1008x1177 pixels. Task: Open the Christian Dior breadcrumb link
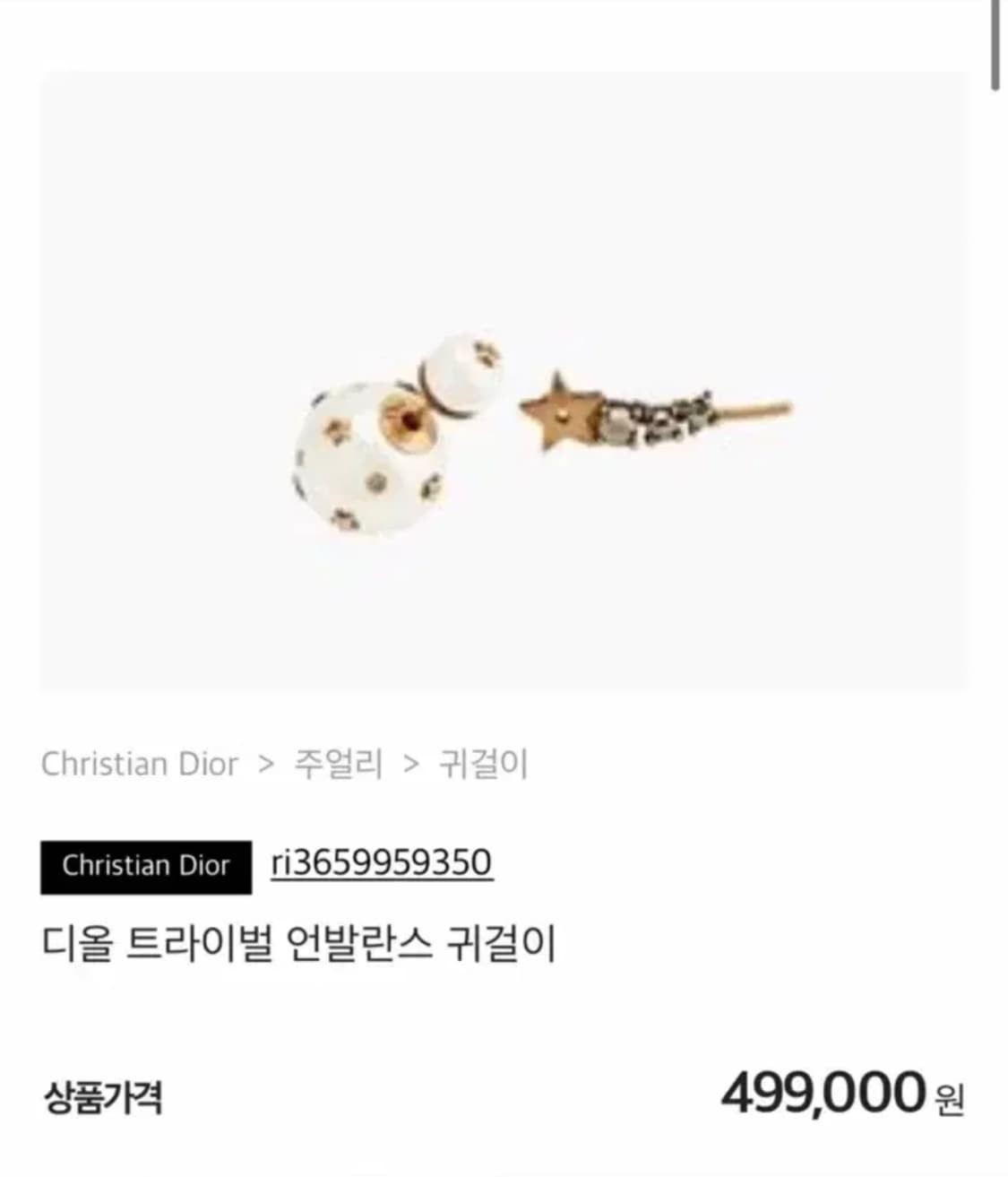pos(139,764)
